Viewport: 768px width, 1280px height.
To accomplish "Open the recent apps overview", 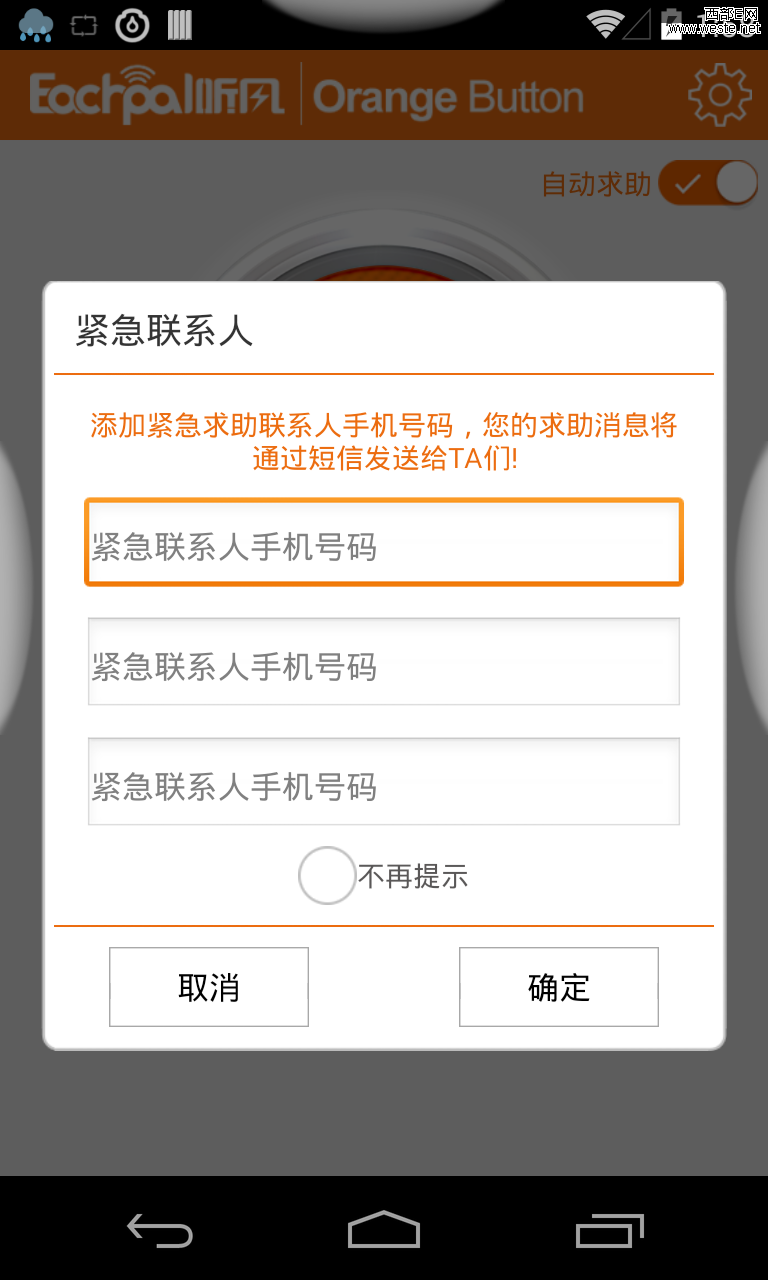I will pyautogui.click(x=609, y=1229).
